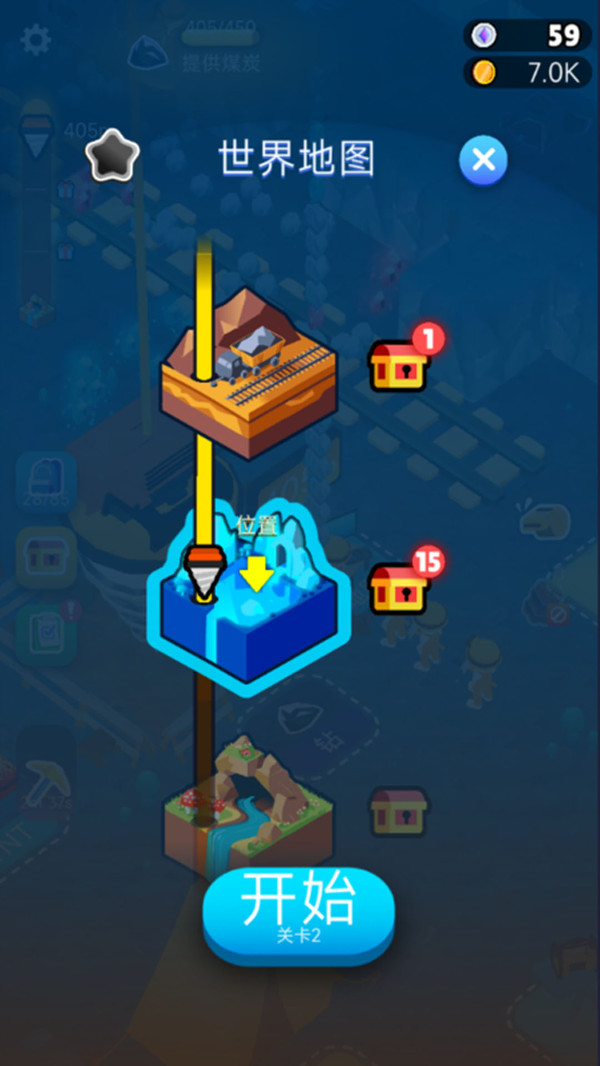Image resolution: width=600 pixels, height=1066 pixels.
Task: Close the world map dialog
Action: coord(483,160)
